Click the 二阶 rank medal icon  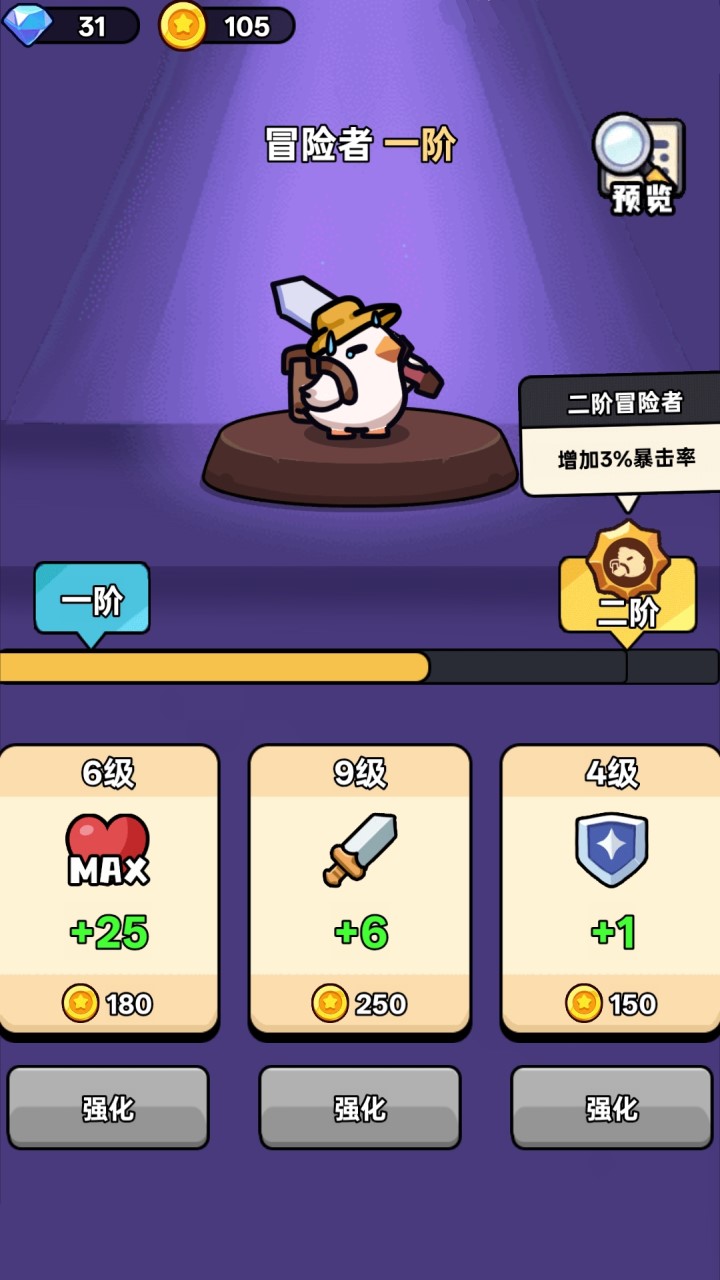tap(628, 558)
